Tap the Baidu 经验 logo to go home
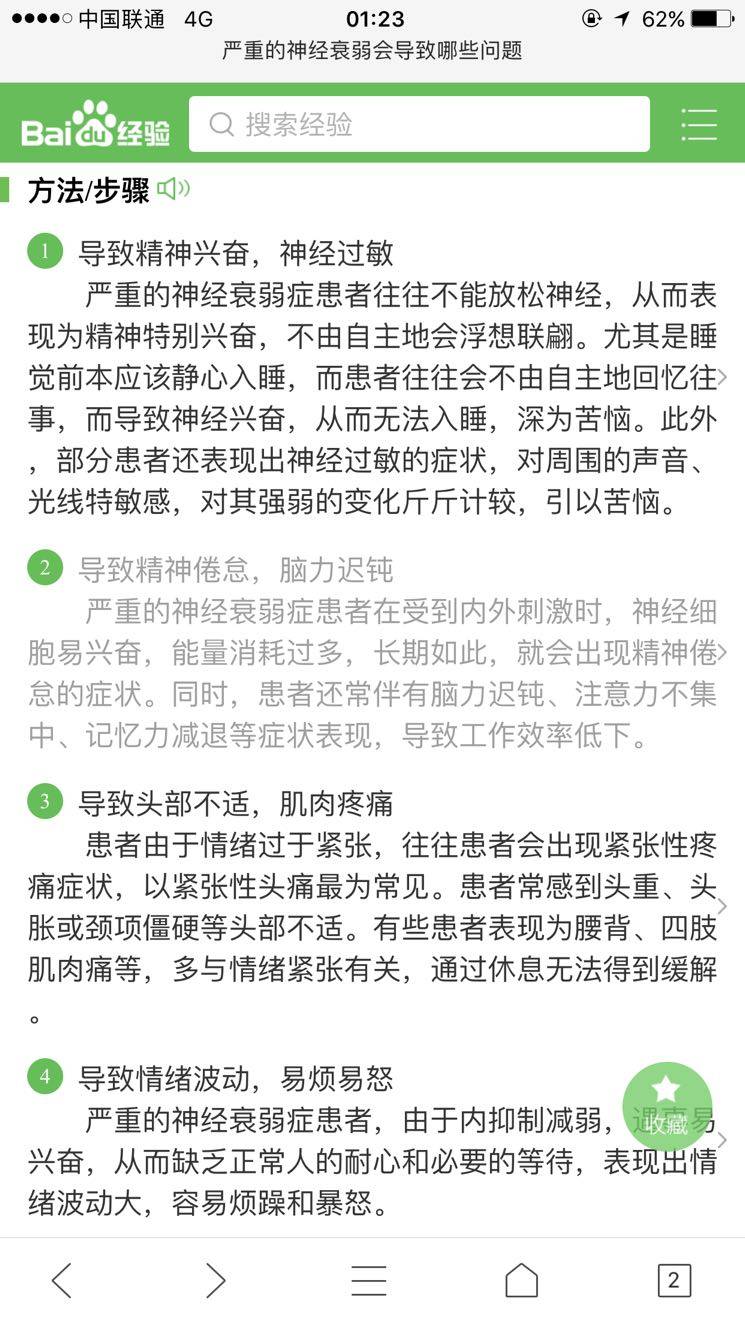This screenshot has width=745, height=1324. point(96,126)
